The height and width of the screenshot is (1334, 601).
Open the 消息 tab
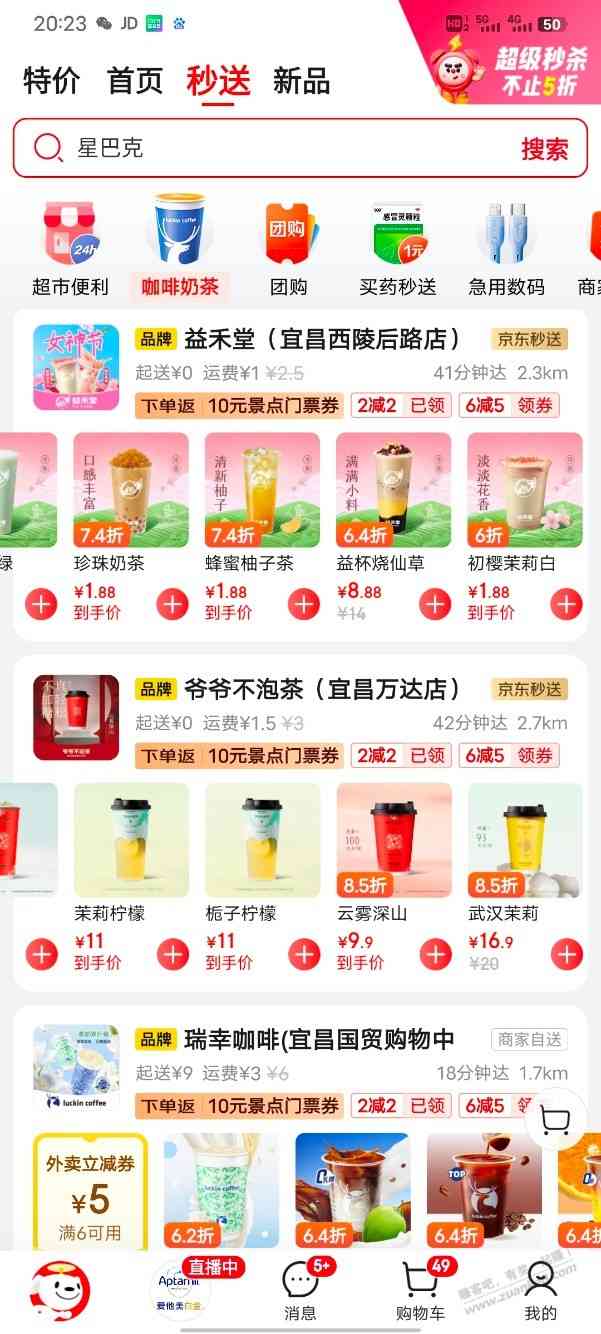[x=300, y=1291]
